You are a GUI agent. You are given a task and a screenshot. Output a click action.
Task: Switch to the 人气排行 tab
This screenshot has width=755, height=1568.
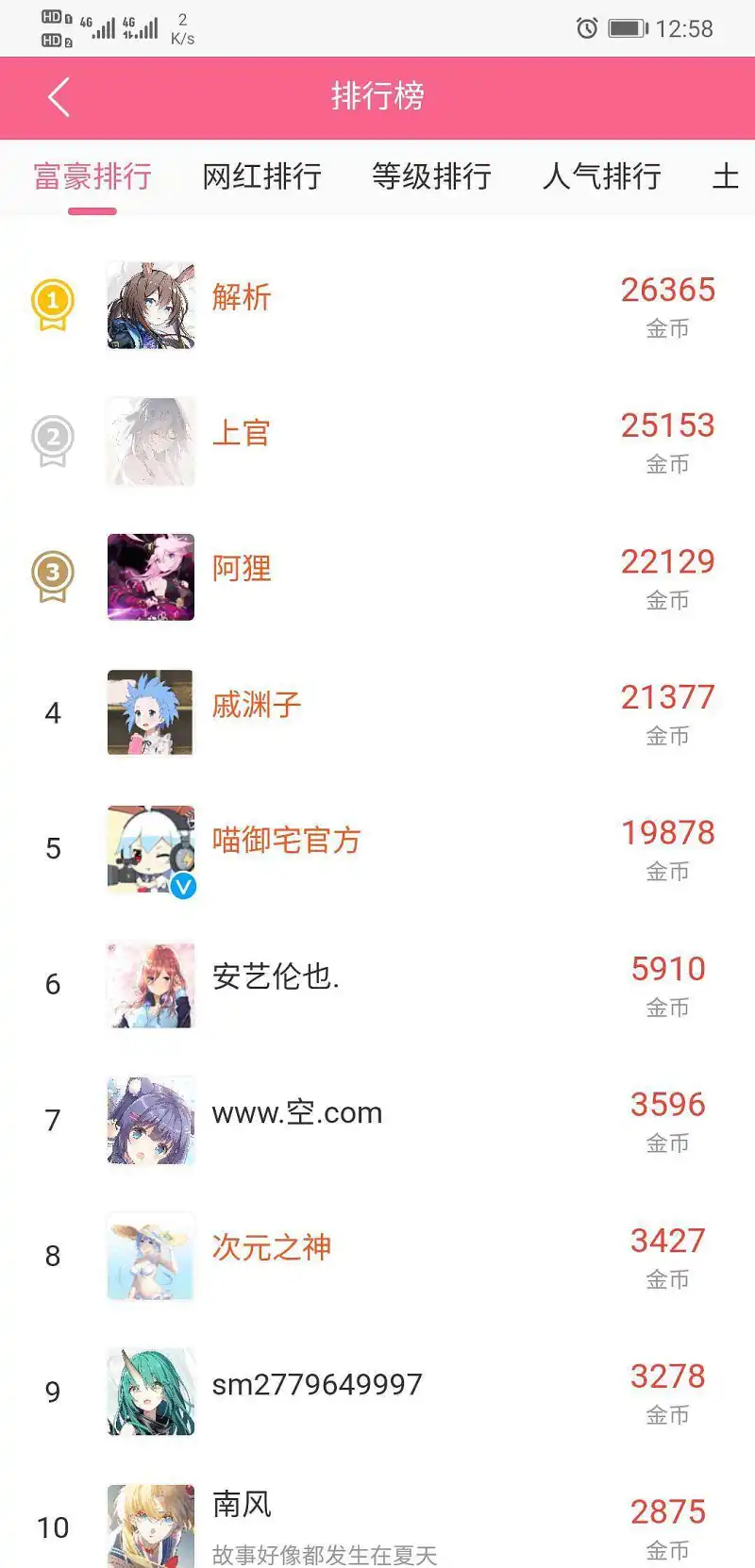point(601,176)
